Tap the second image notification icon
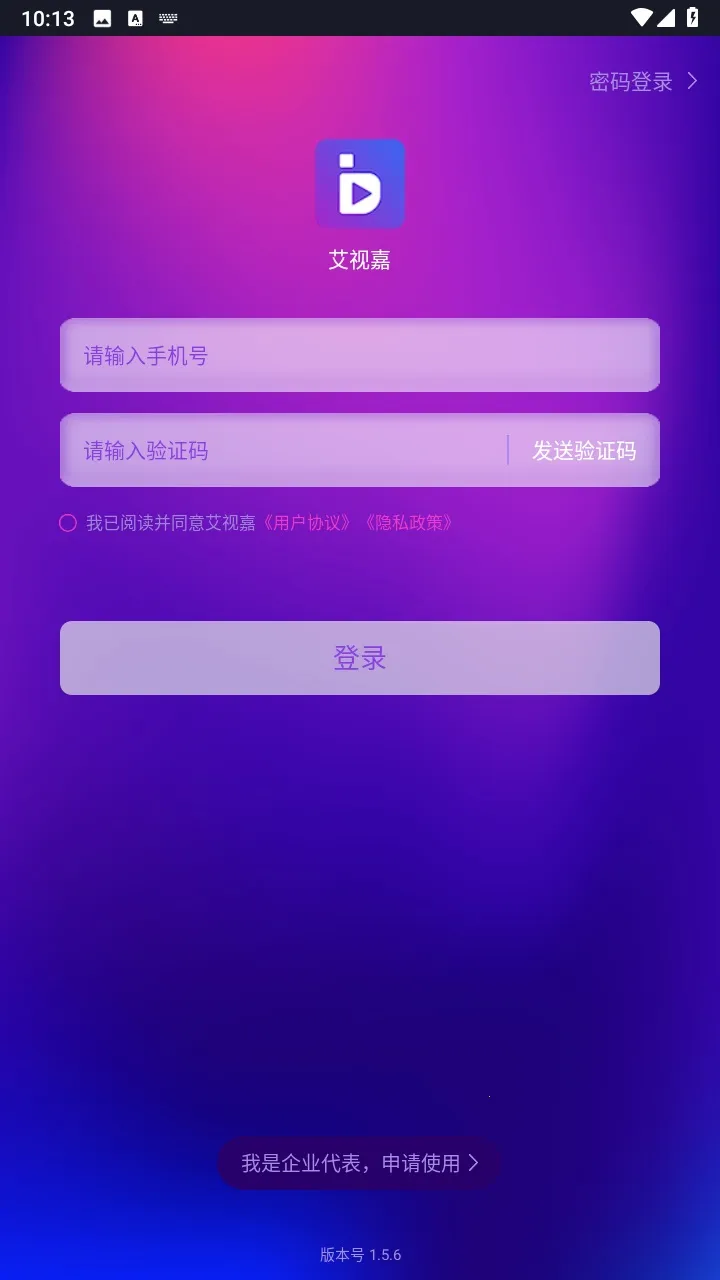 [x=133, y=17]
